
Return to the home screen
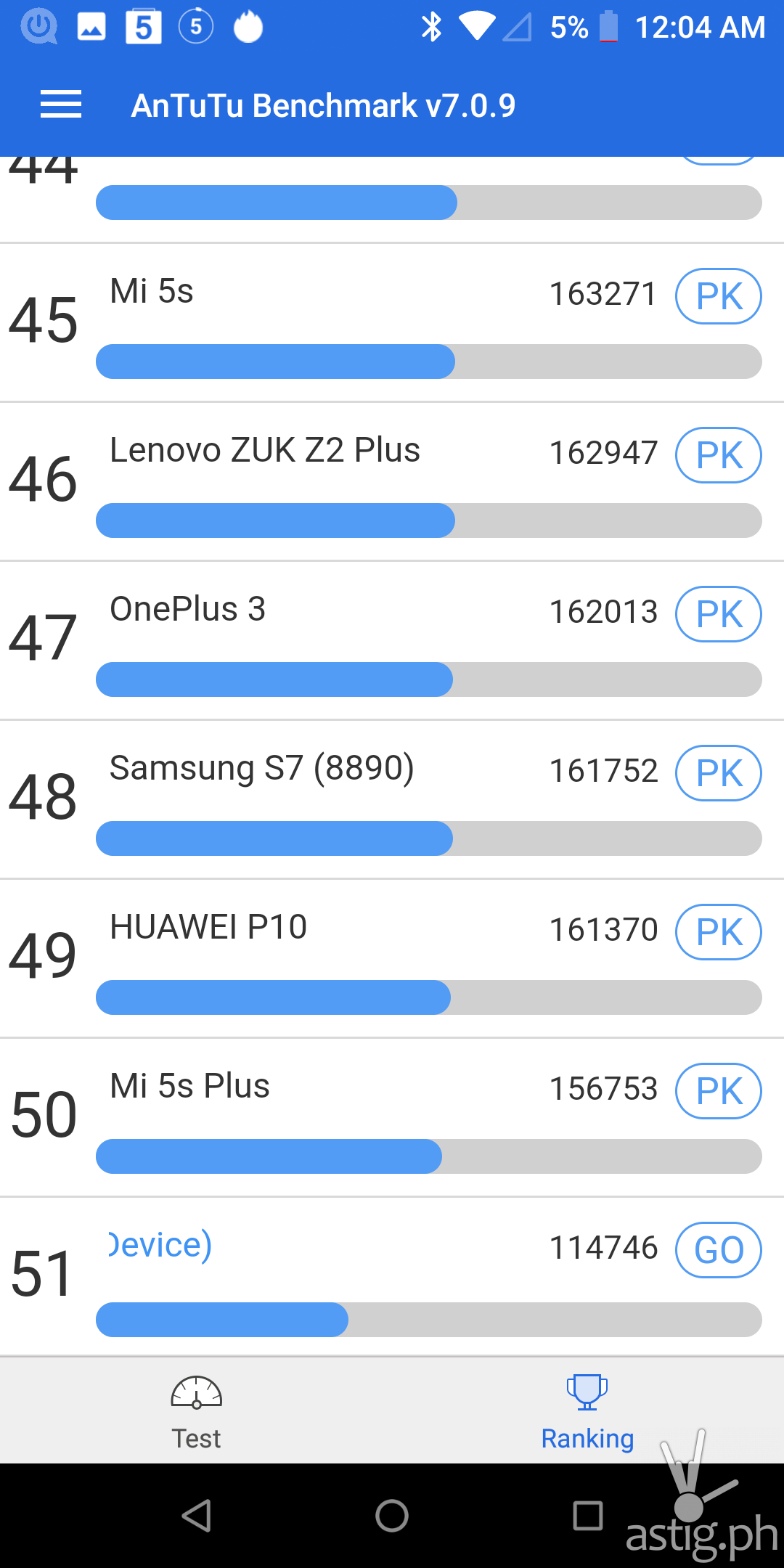point(392,1516)
